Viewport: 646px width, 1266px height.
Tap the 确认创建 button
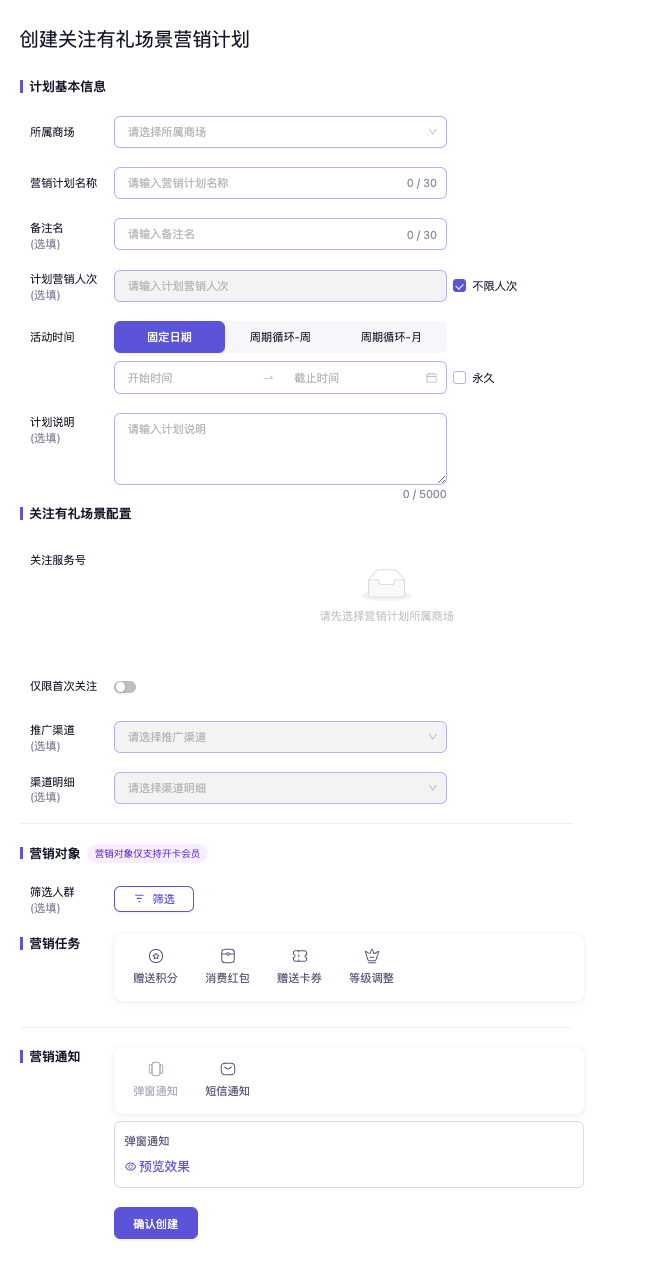(156, 1223)
